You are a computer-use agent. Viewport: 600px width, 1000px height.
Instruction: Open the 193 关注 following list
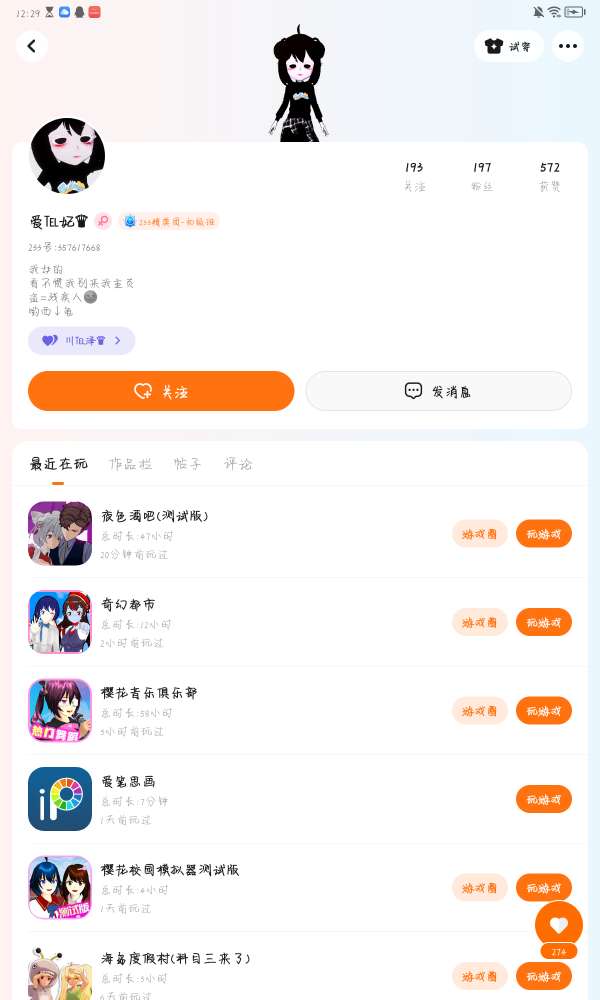point(414,175)
